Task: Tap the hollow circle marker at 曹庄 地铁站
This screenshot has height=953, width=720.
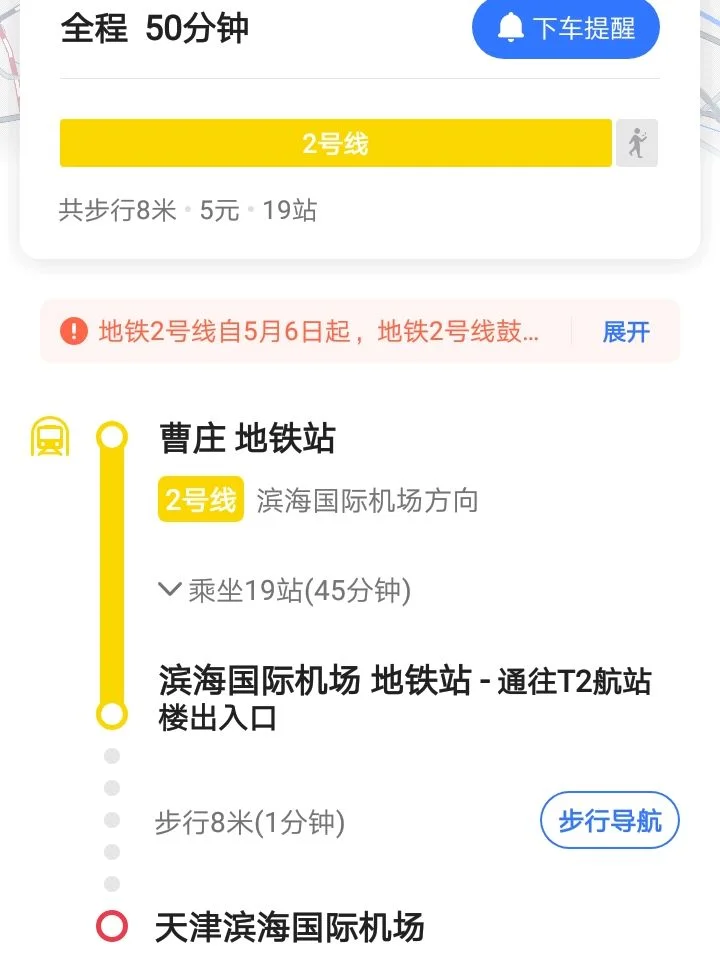Action: pyautogui.click(x=109, y=435)
